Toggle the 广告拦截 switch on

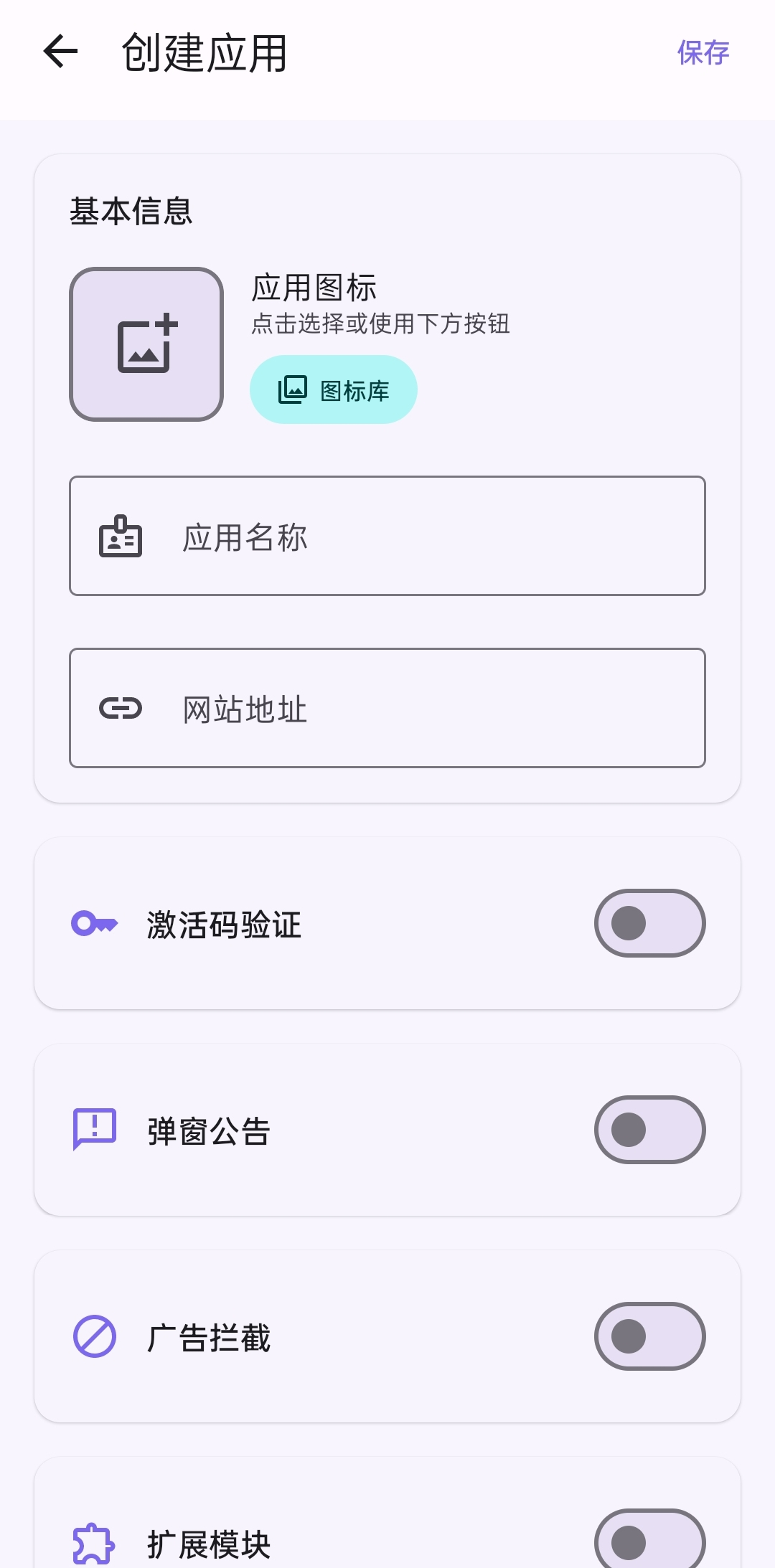649,1336
